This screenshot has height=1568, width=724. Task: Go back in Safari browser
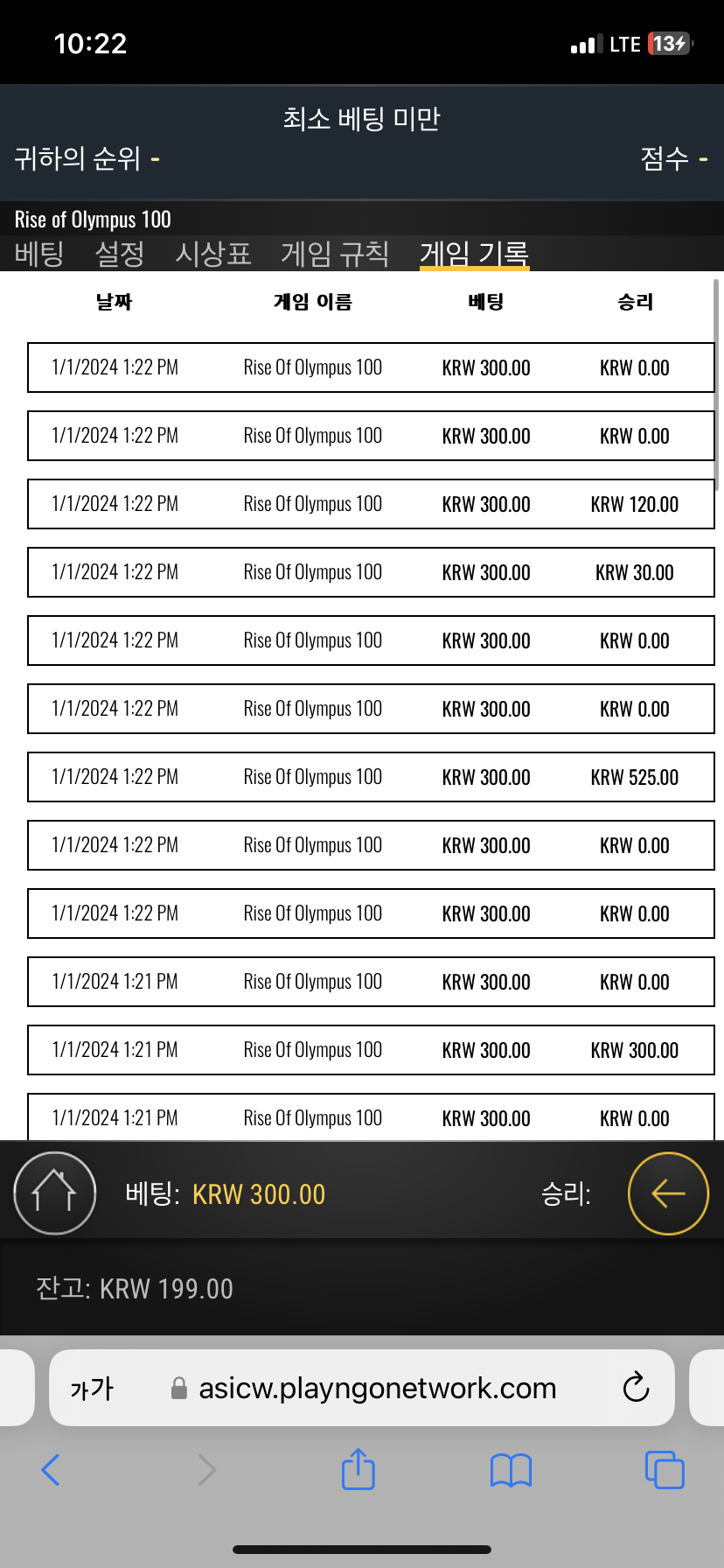point(51,1470)
